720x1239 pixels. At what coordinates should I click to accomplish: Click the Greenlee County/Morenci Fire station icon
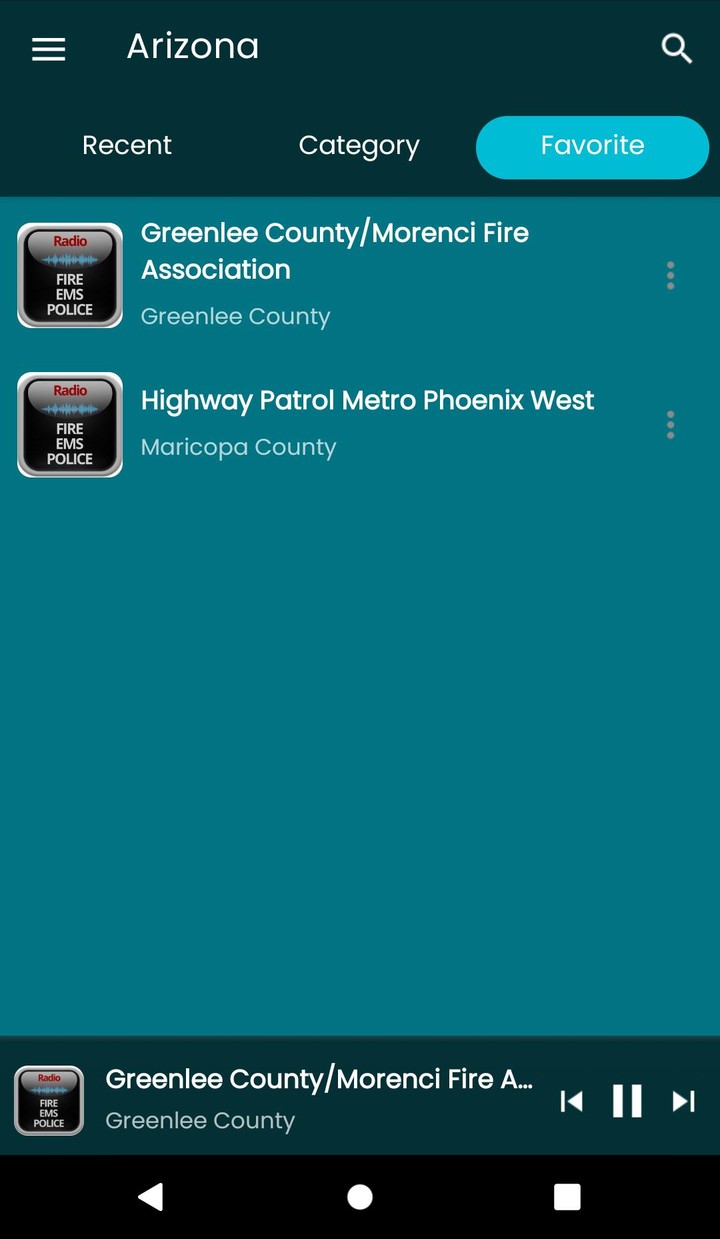69,275
